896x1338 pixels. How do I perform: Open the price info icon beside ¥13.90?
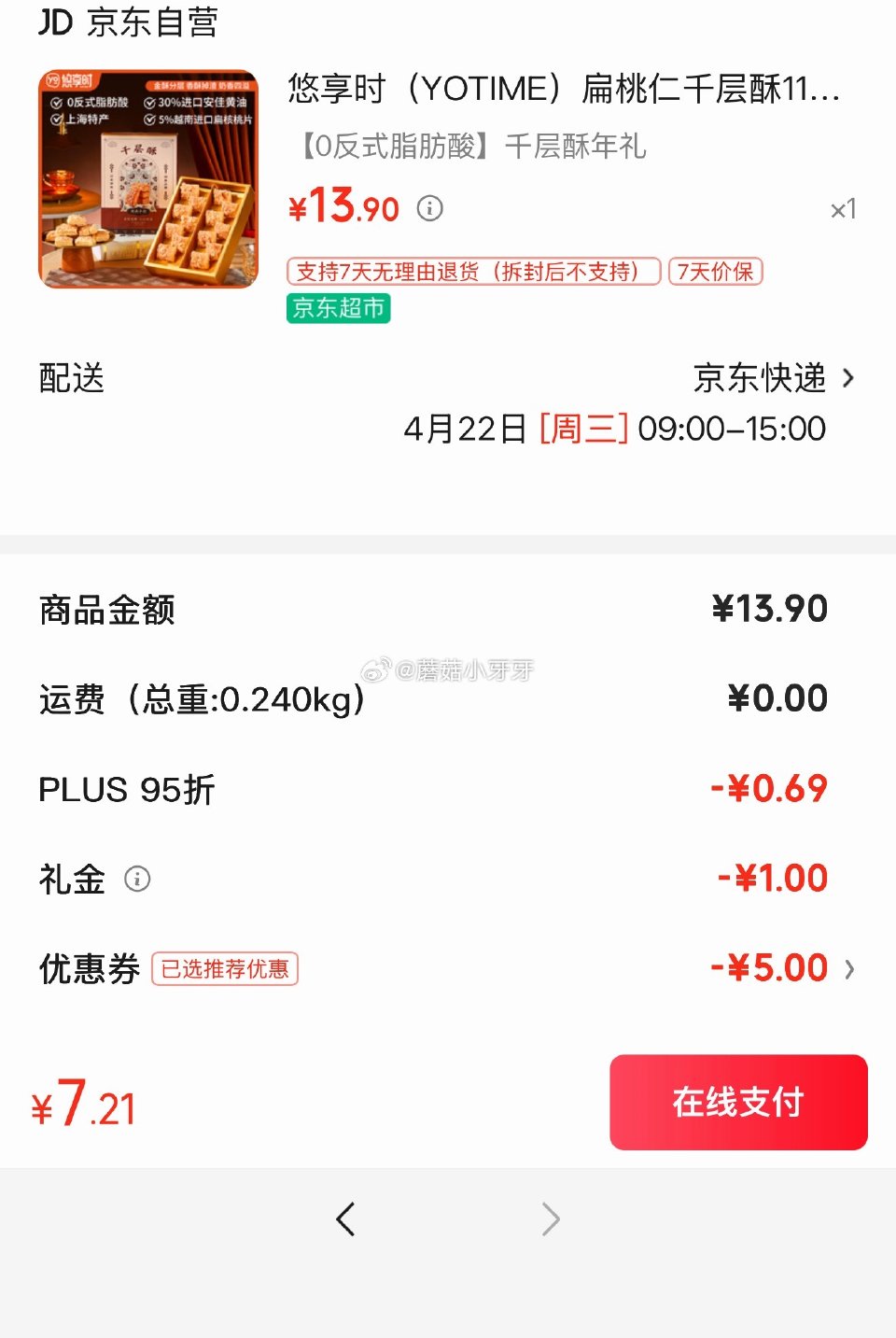tap(429, 208)
